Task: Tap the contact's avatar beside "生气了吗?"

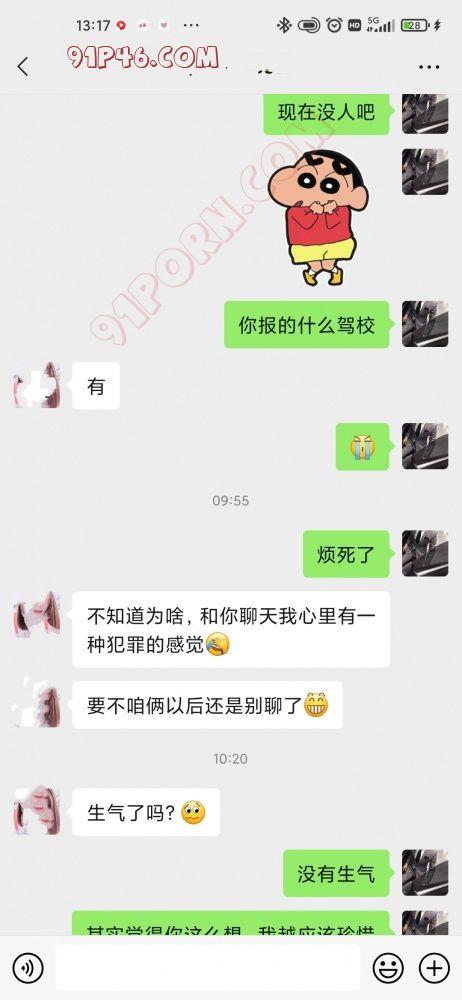Action: [x=37, y=811]
